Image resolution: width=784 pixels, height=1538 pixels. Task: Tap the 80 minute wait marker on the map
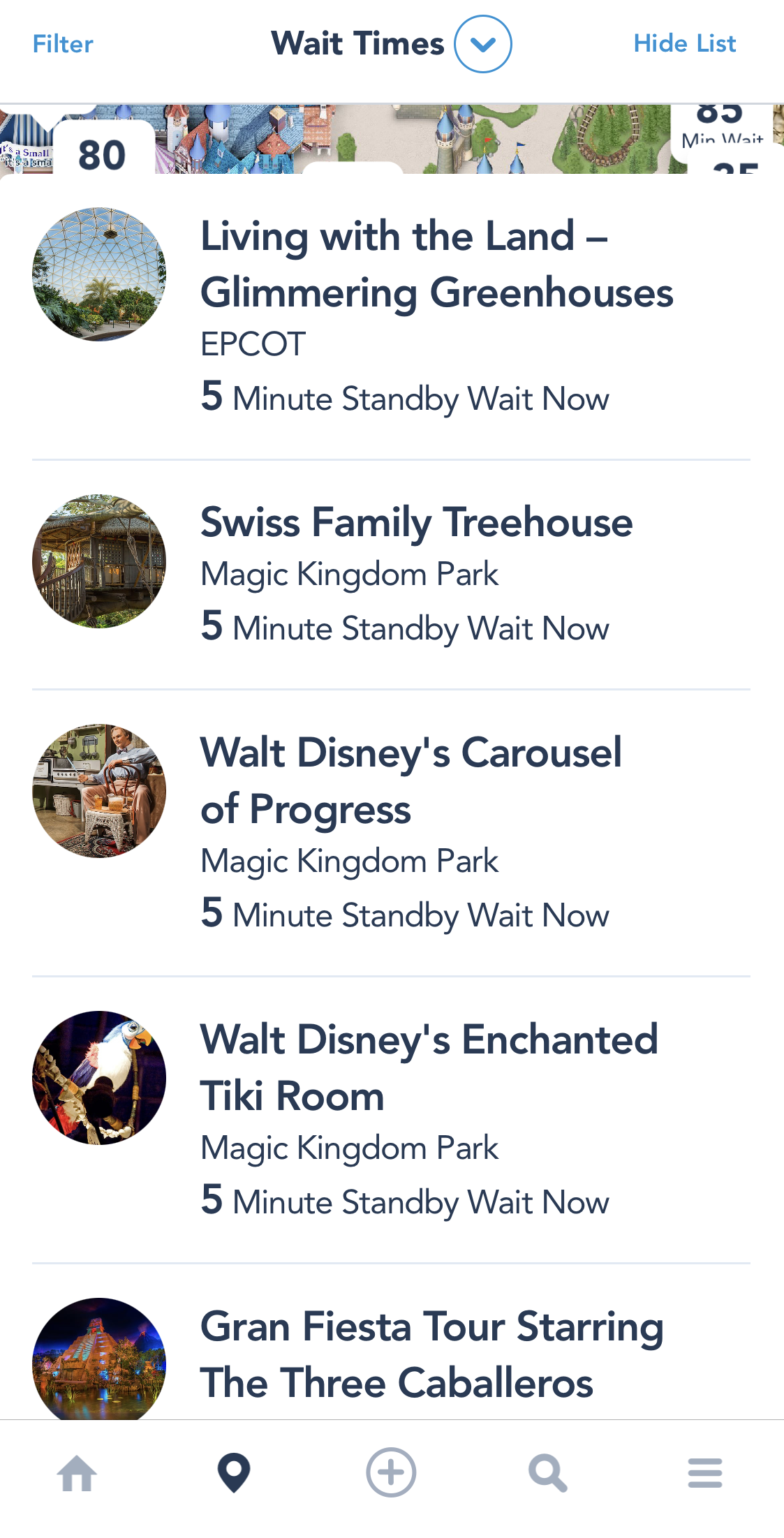click(103, 154)
